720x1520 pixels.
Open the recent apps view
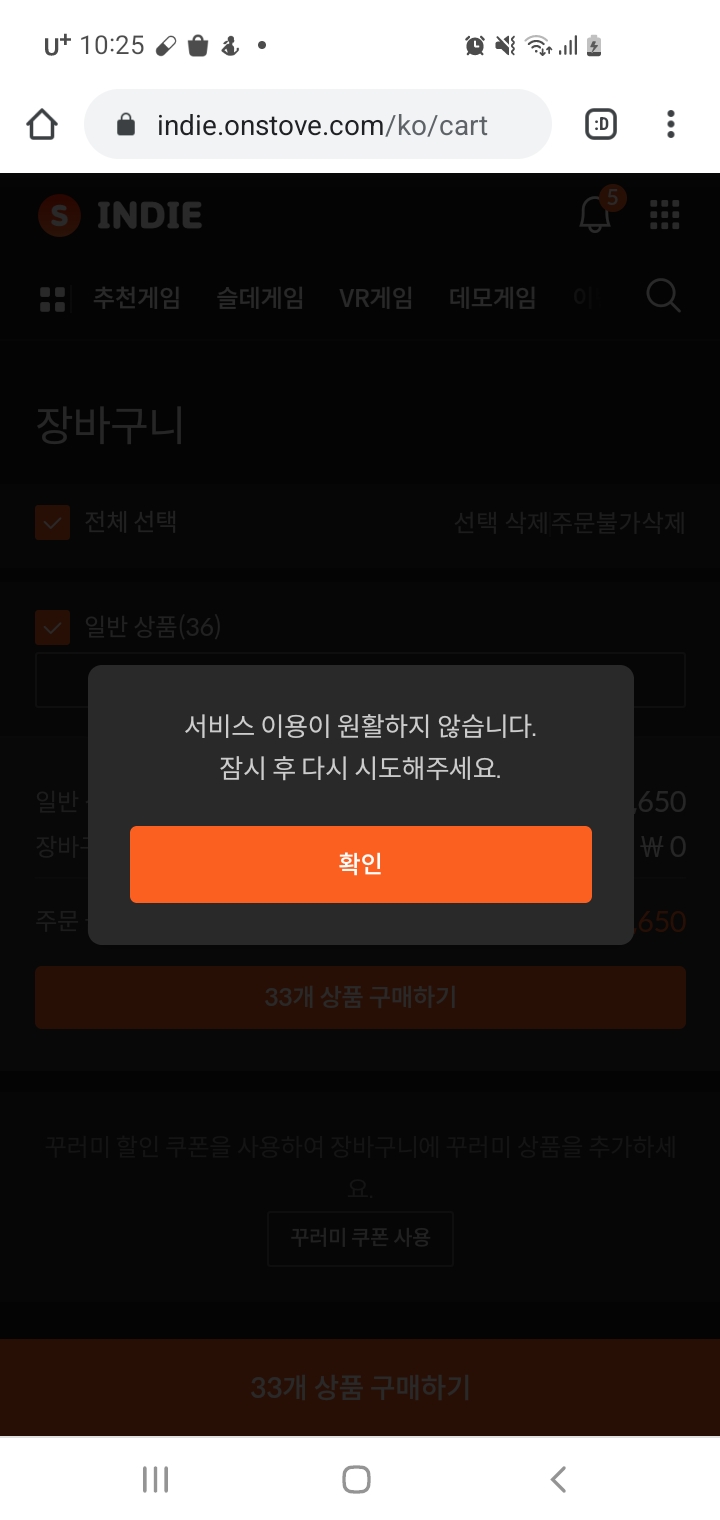155,1479
